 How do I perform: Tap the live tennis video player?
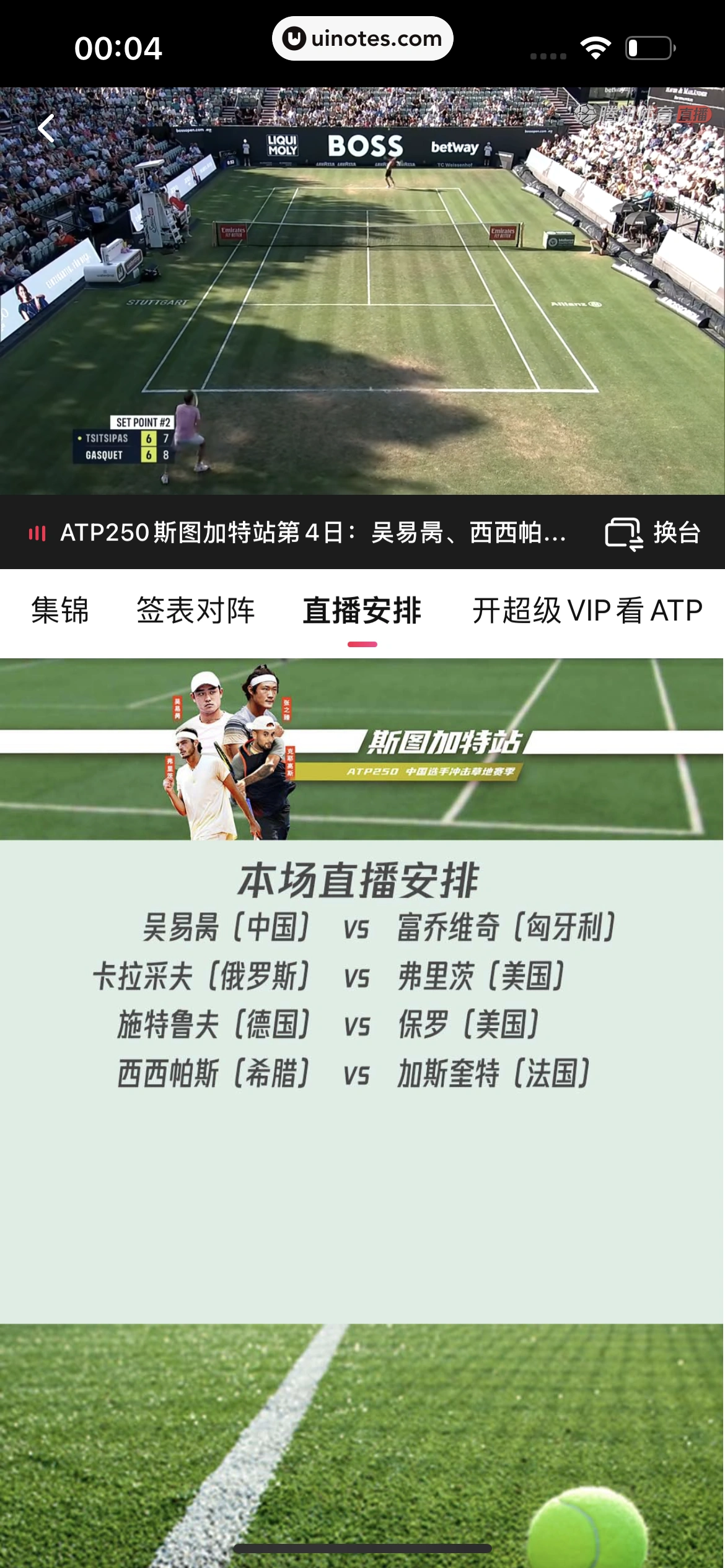point(362,291)
